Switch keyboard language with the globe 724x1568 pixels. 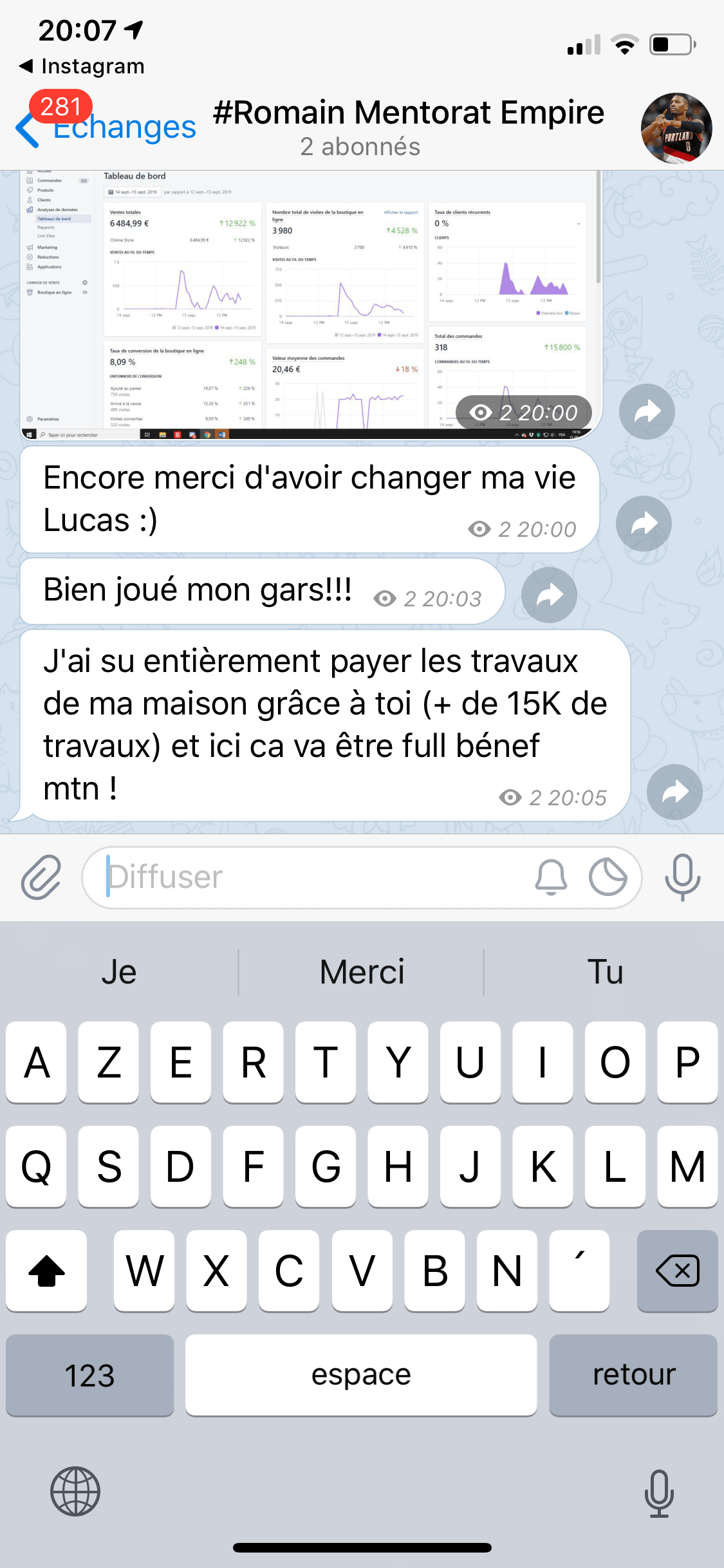click(x=75, y=1491)
